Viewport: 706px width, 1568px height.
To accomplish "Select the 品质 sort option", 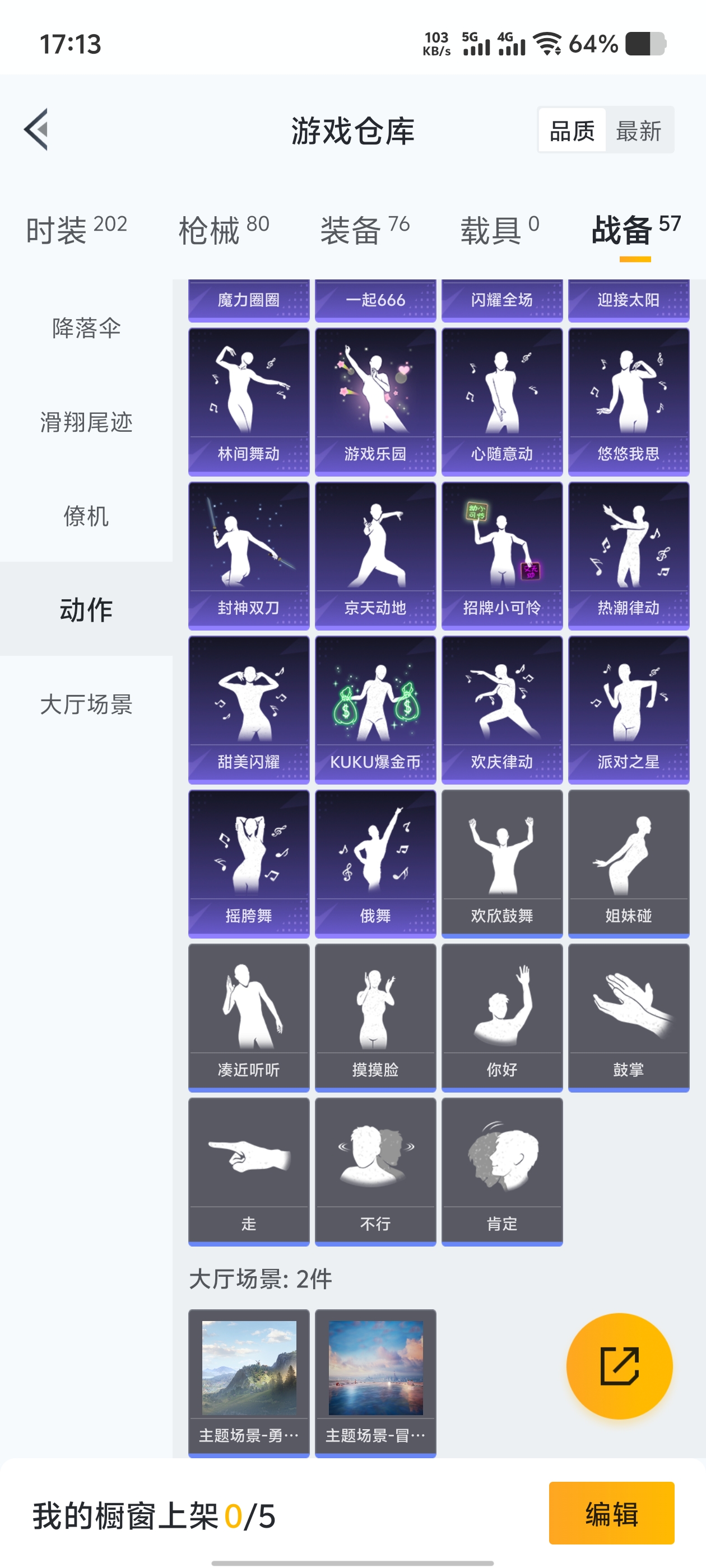I will [x=572, y=130].
